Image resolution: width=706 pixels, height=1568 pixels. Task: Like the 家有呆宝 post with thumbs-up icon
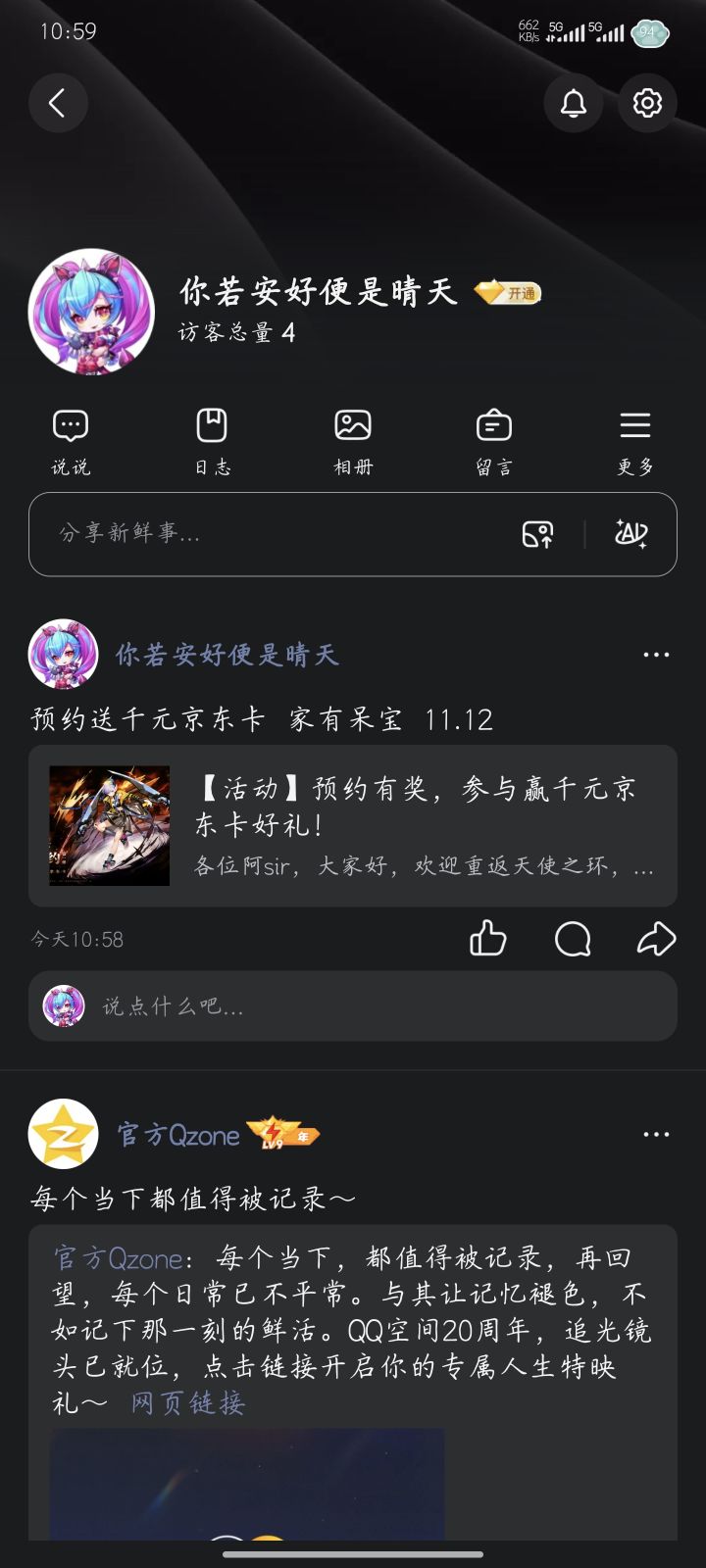(487, 939)
